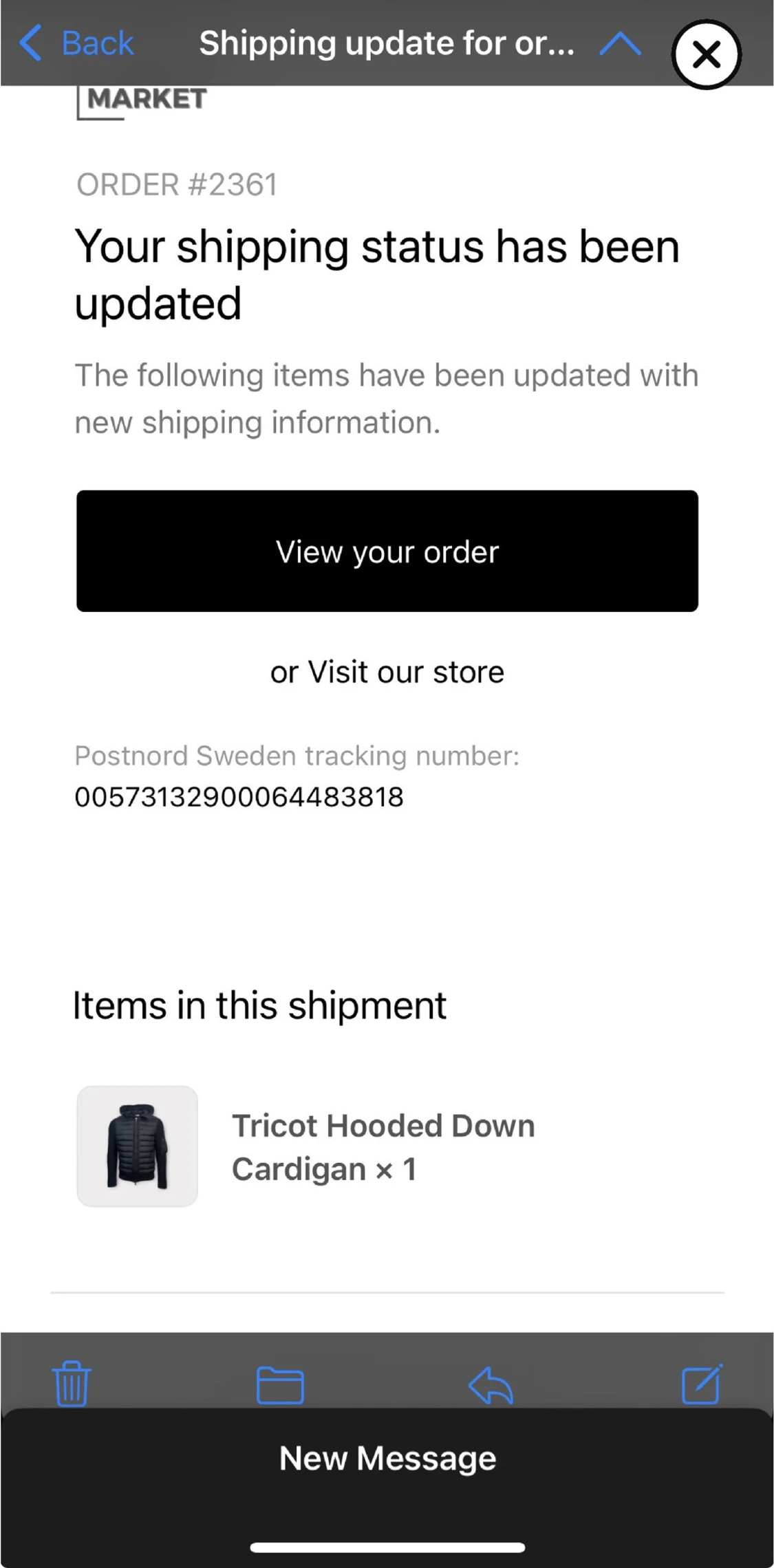
Task: Dismiss email view with the X icon
Action: (706, 55)
